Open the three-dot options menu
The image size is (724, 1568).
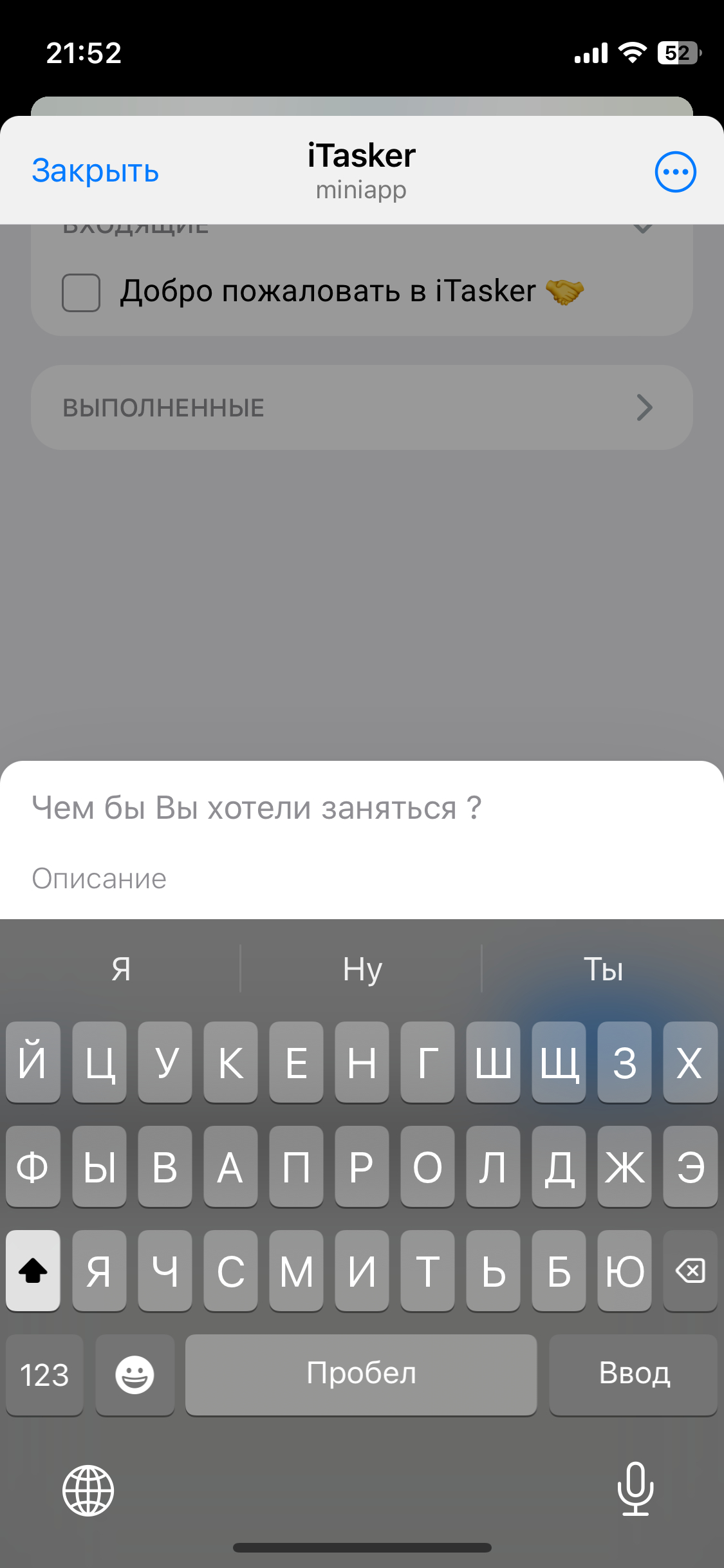click(675, 172)
